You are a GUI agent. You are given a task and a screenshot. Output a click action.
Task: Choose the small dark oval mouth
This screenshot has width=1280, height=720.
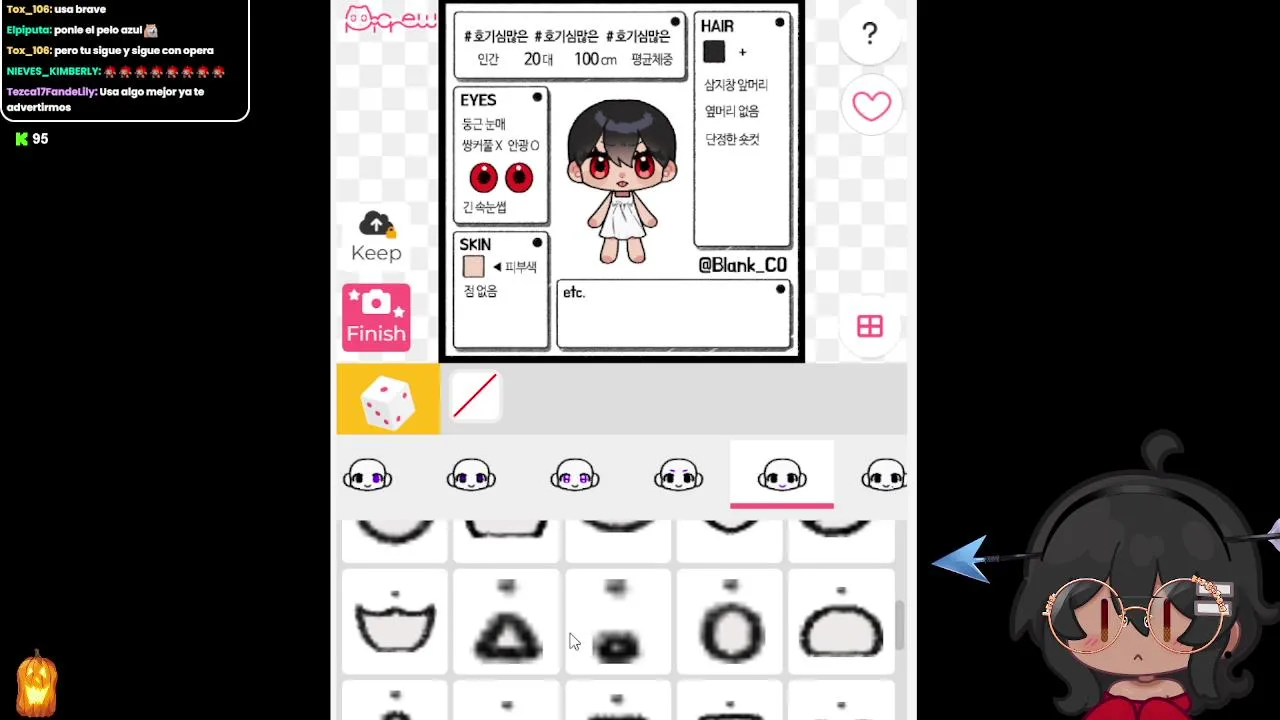[x=617, y=627]
